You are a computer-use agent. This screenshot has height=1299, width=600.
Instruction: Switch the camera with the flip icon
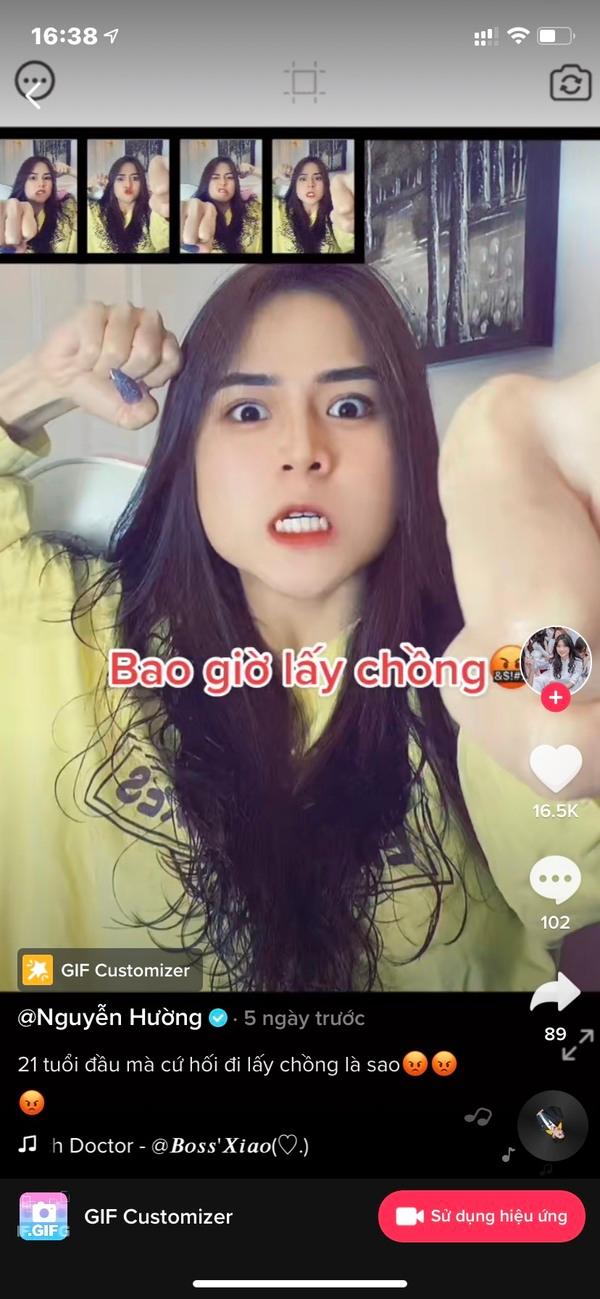coord(570,84)
